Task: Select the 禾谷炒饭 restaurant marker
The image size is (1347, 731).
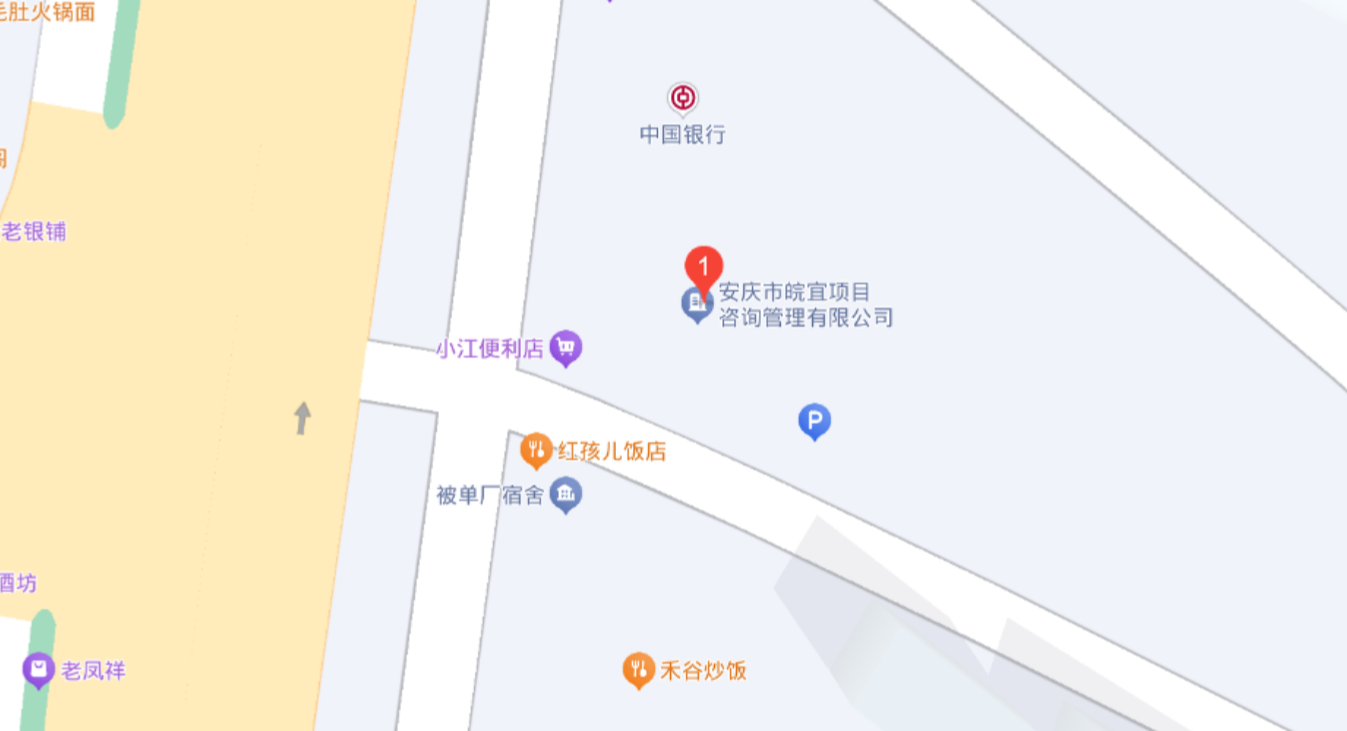Action: coord(638,669)
